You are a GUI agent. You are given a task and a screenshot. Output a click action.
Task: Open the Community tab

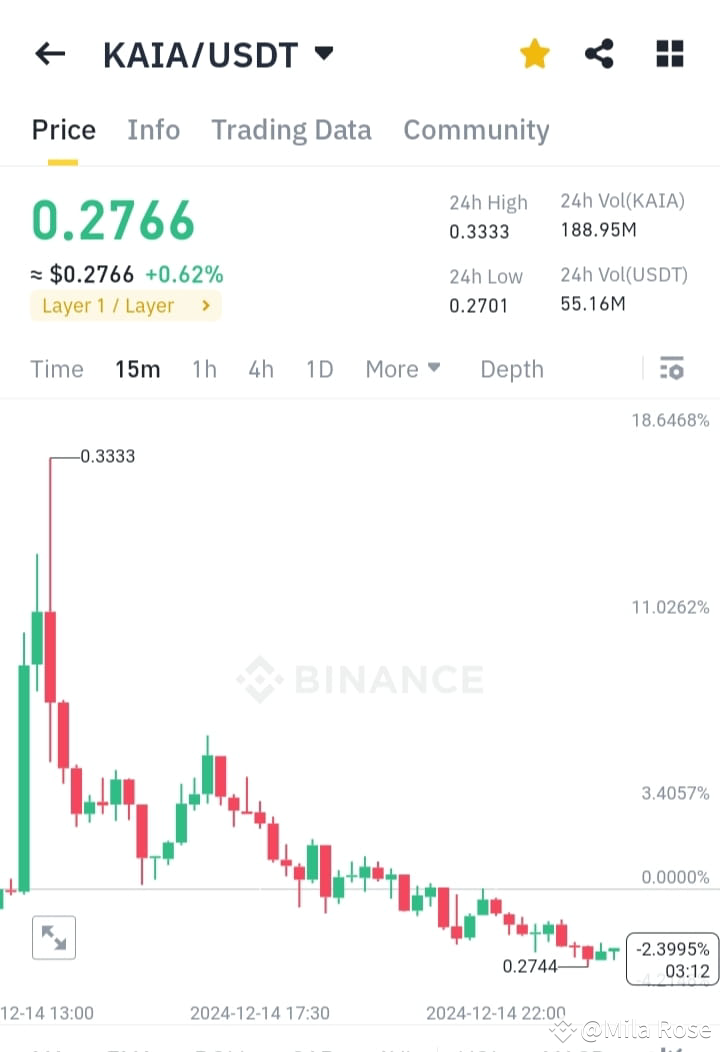476,130
